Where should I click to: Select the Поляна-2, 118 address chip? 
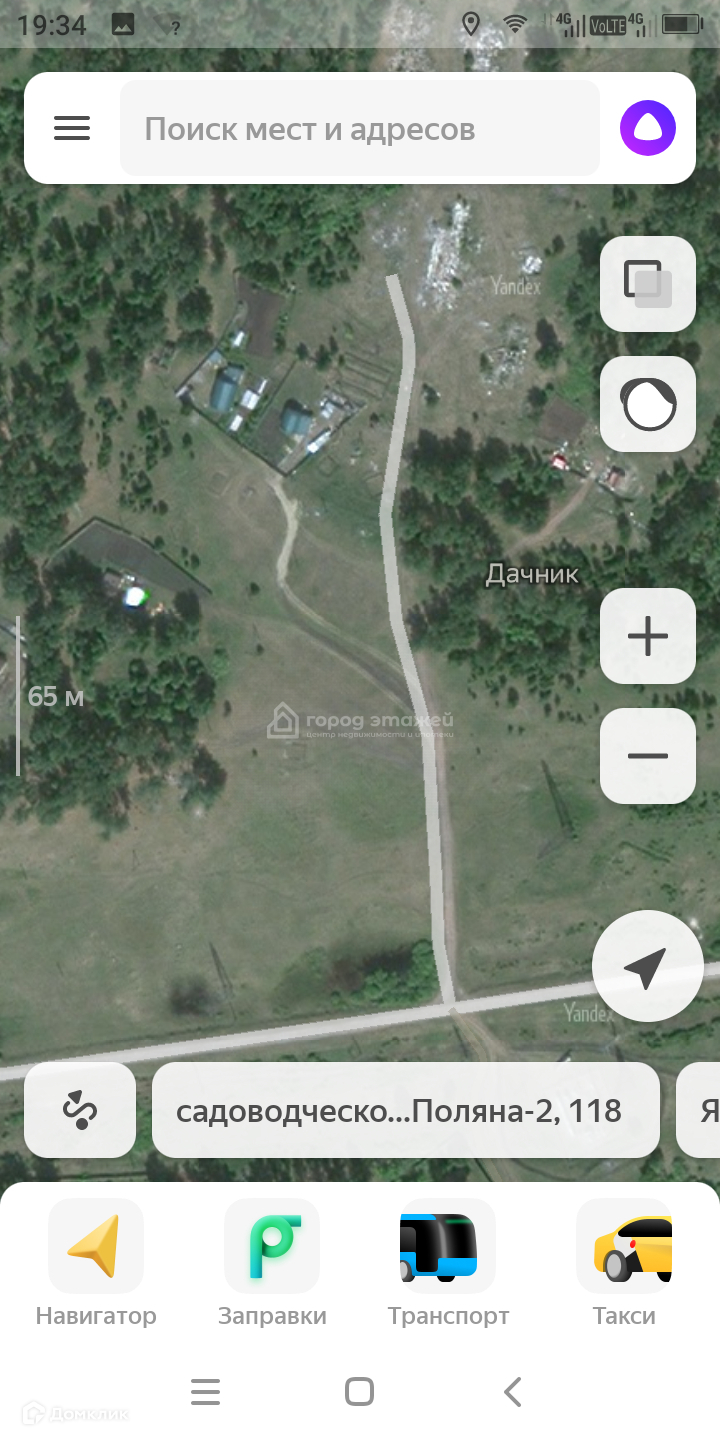[405, 1110]
